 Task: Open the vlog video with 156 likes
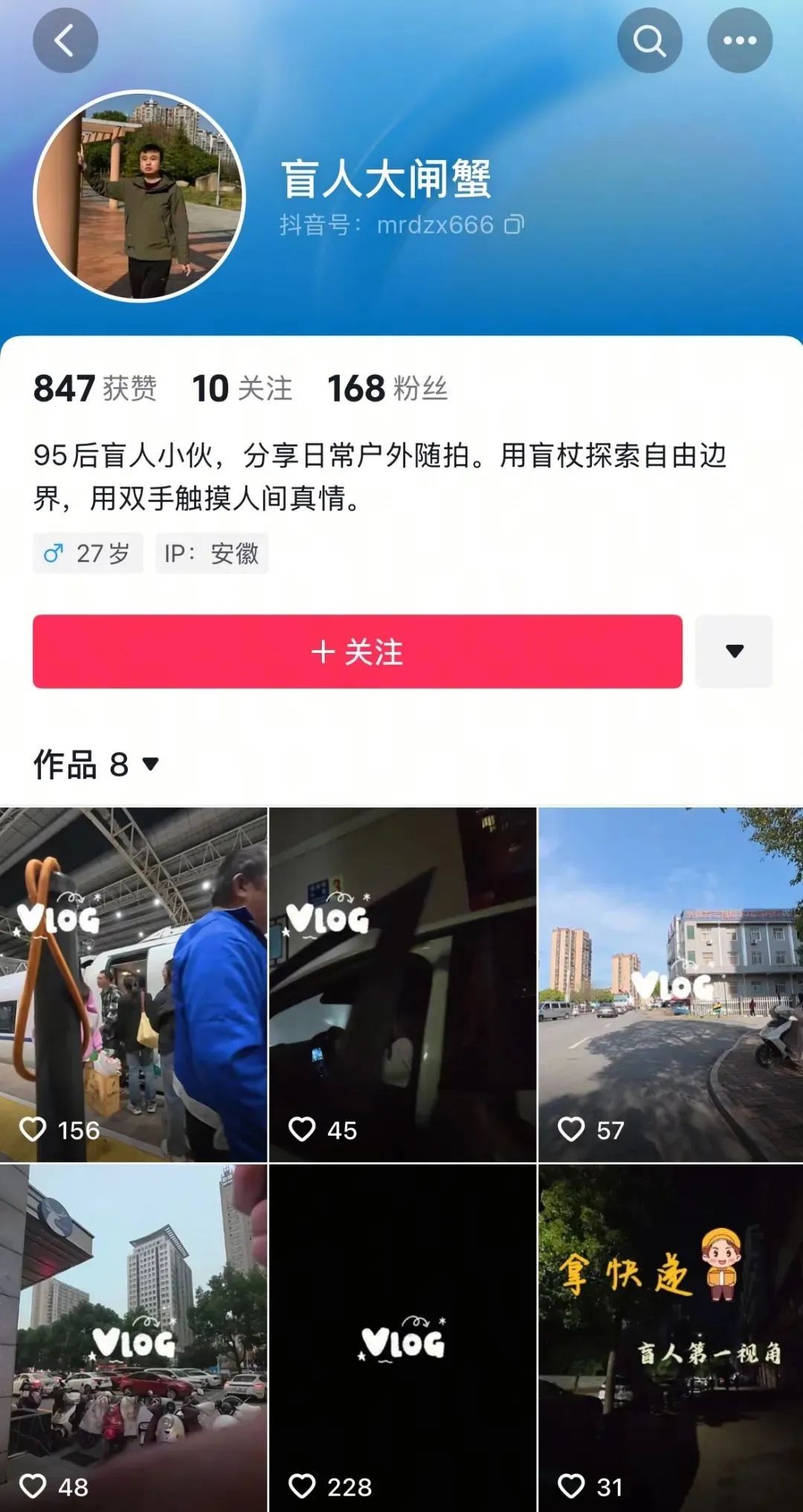[x=133, y=984]
